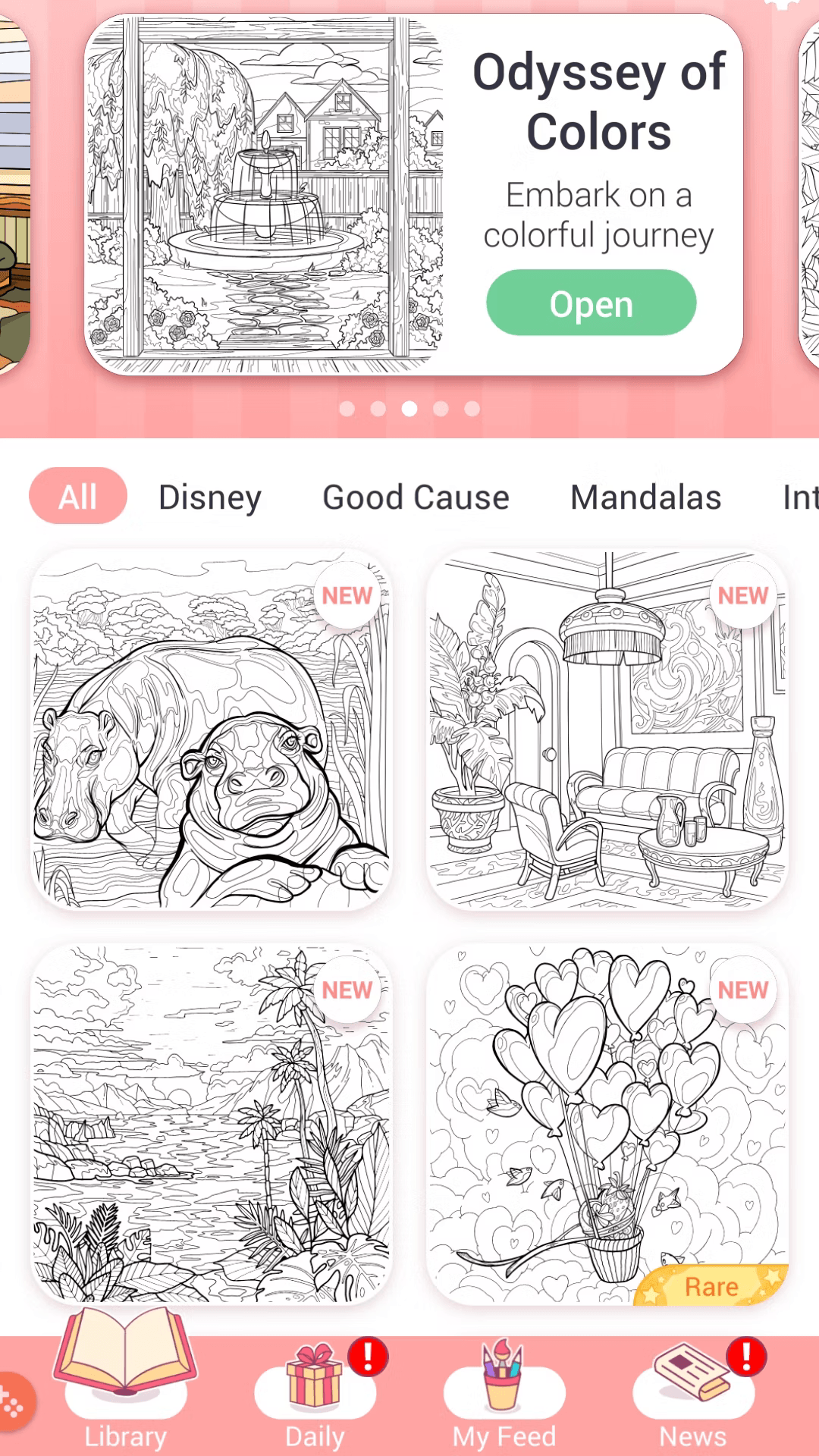This screenshot has width=819, height=1456.
Task: Go to the Library tab
Action: (125, 1395)
